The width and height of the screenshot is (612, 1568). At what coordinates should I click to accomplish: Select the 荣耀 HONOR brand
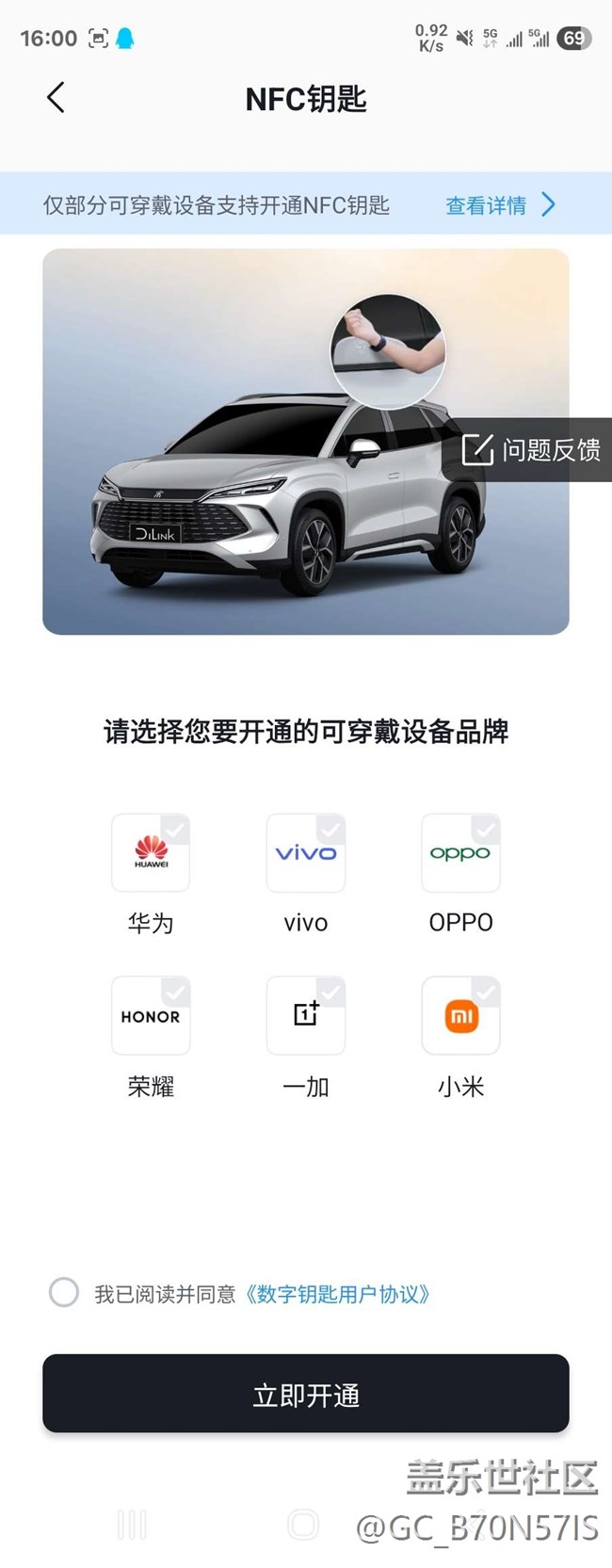pos(151,1015)
